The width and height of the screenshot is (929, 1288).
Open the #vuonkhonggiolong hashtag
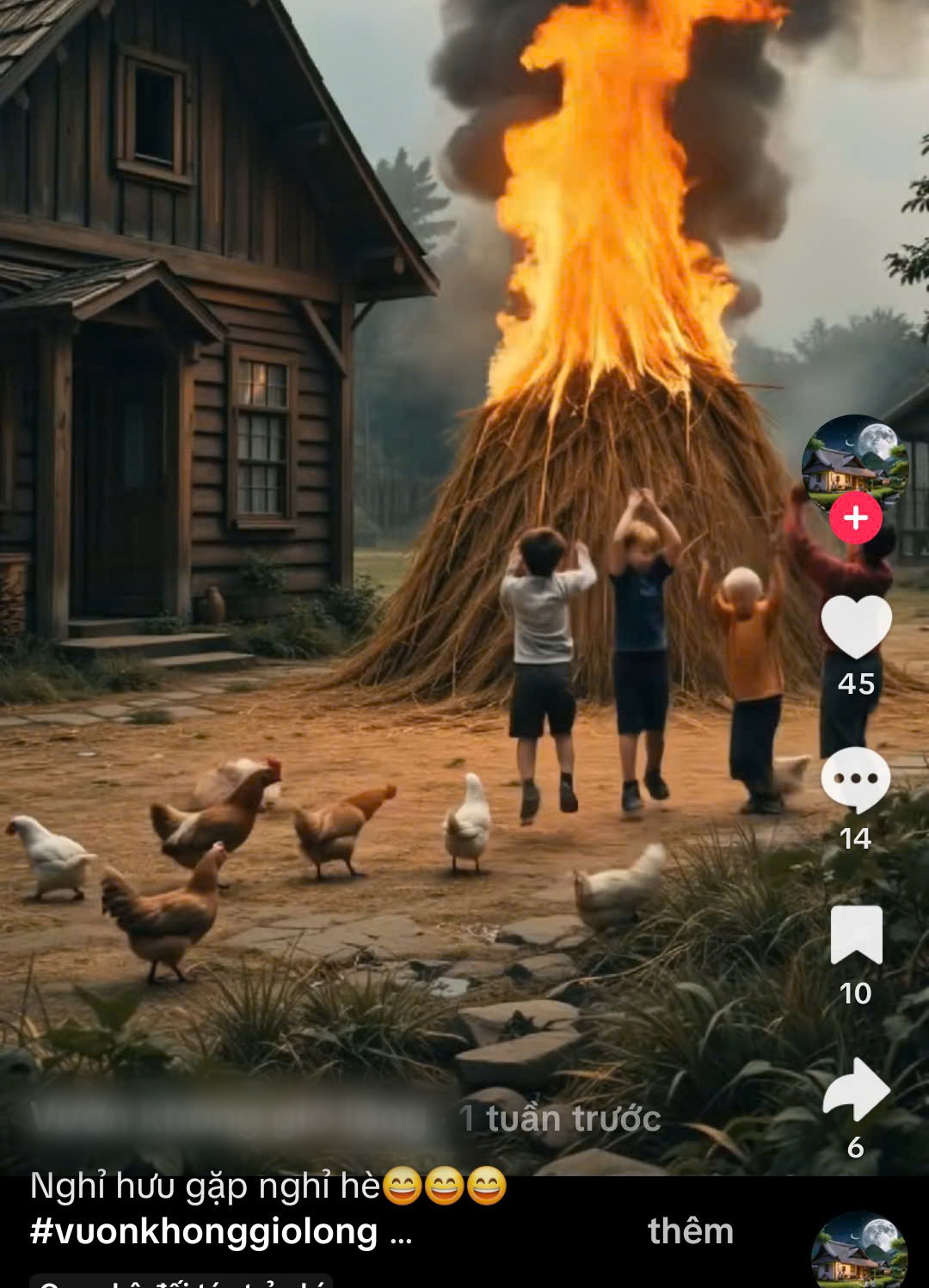tap(204, 1231)
